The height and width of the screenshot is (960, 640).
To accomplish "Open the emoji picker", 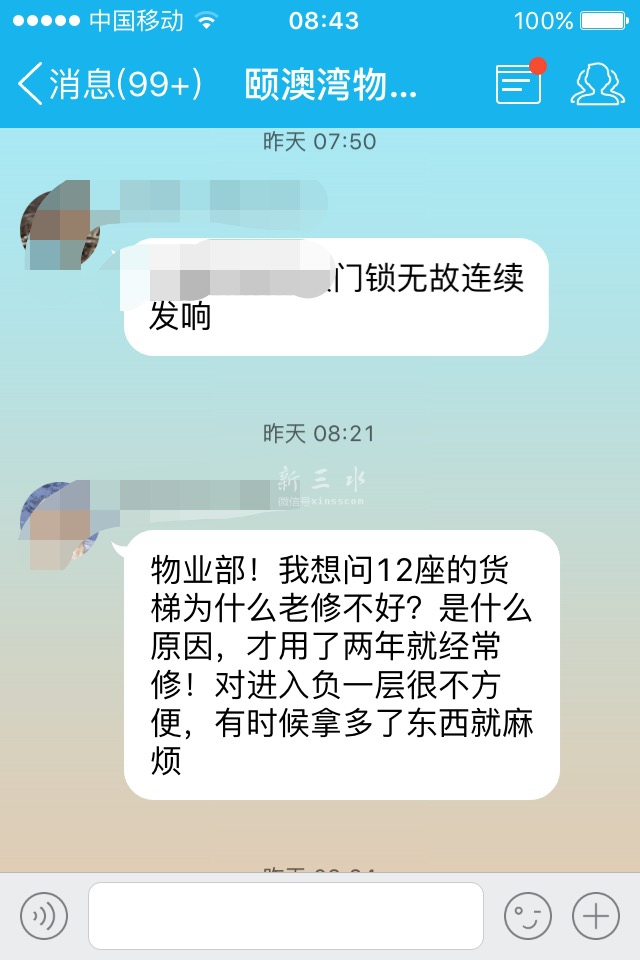I will click(527, 915).
